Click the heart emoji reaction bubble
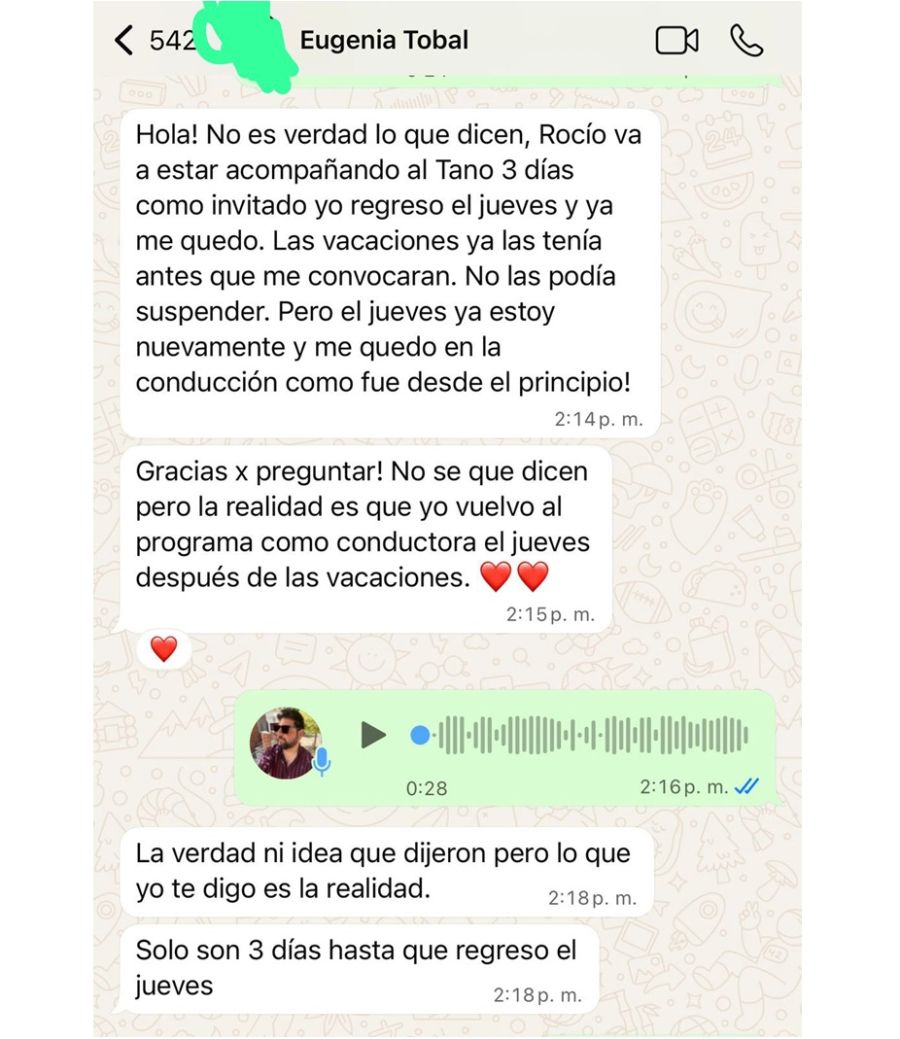This screenshot has height=1039, width=900. coord(165,647)
